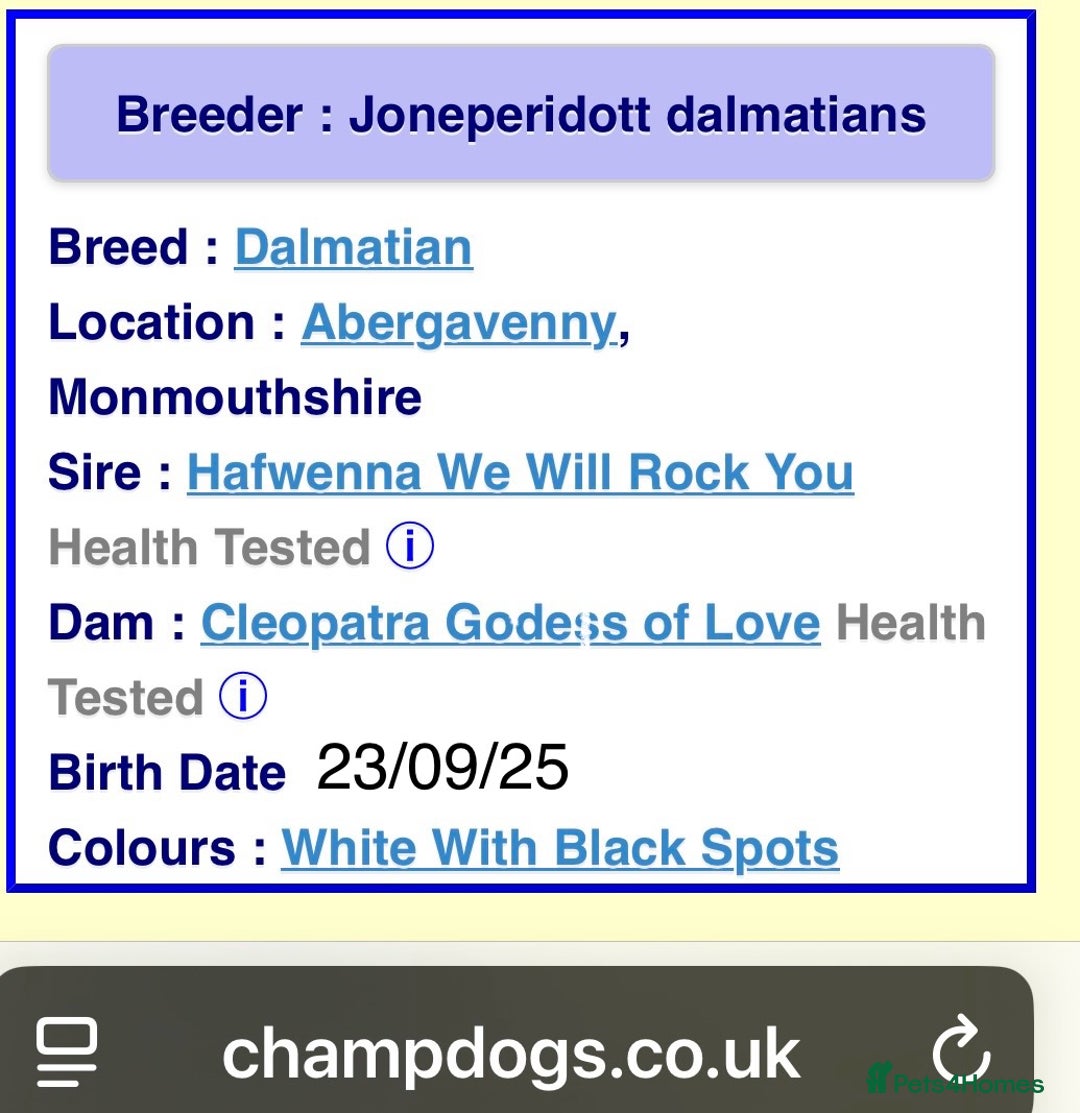The image size is (1080, 1113).
Task: View sire Hafwenna We Will Rock You
Action: coord(520,473)
